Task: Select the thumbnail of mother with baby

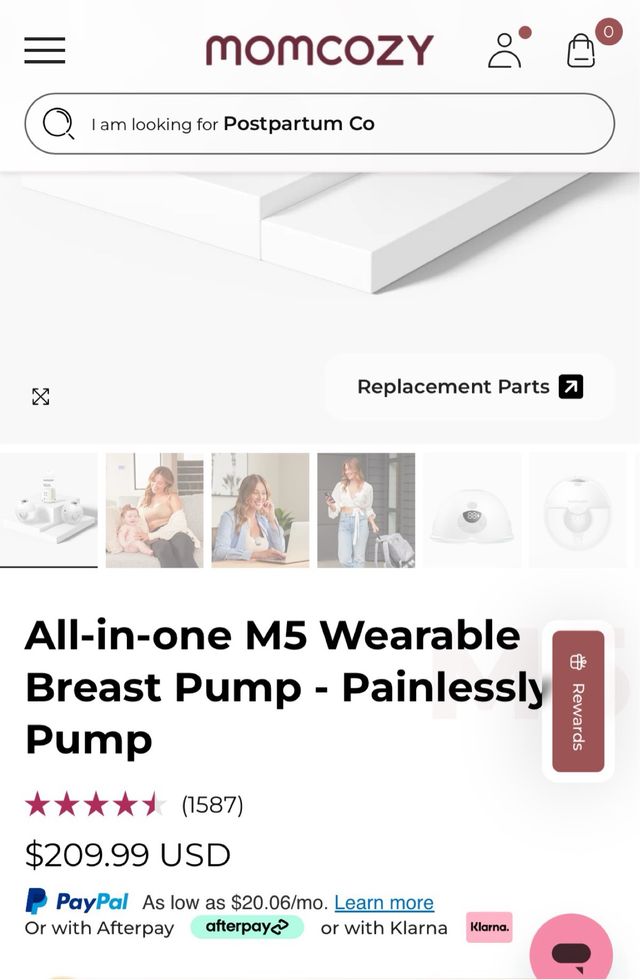Action: click(154, 510)
